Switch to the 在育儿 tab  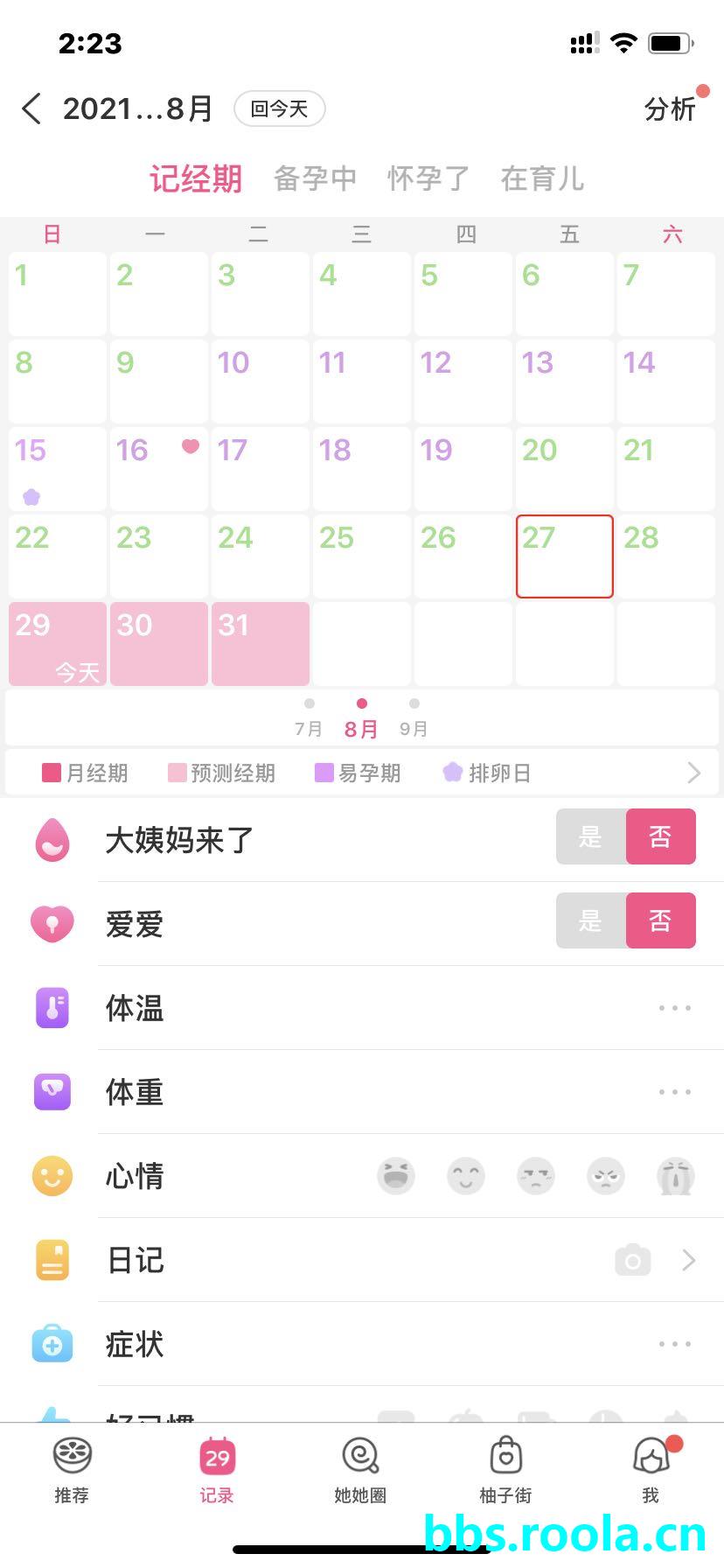coord(542,178)
